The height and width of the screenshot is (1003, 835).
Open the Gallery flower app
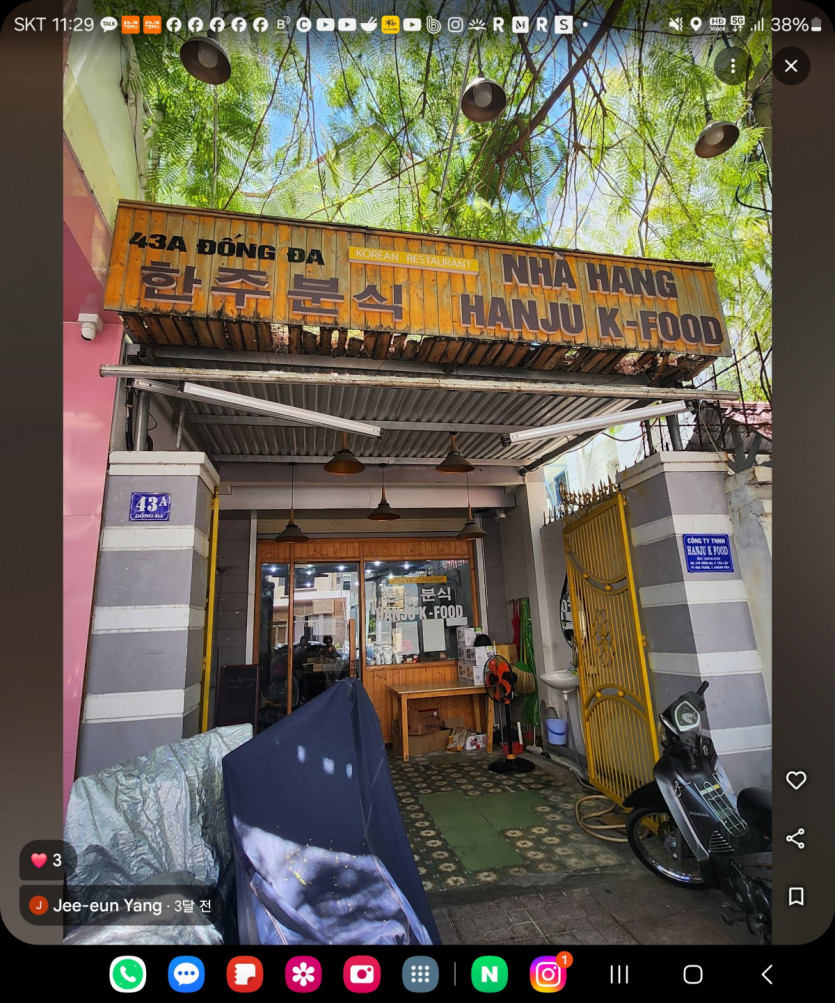[303, 974]
